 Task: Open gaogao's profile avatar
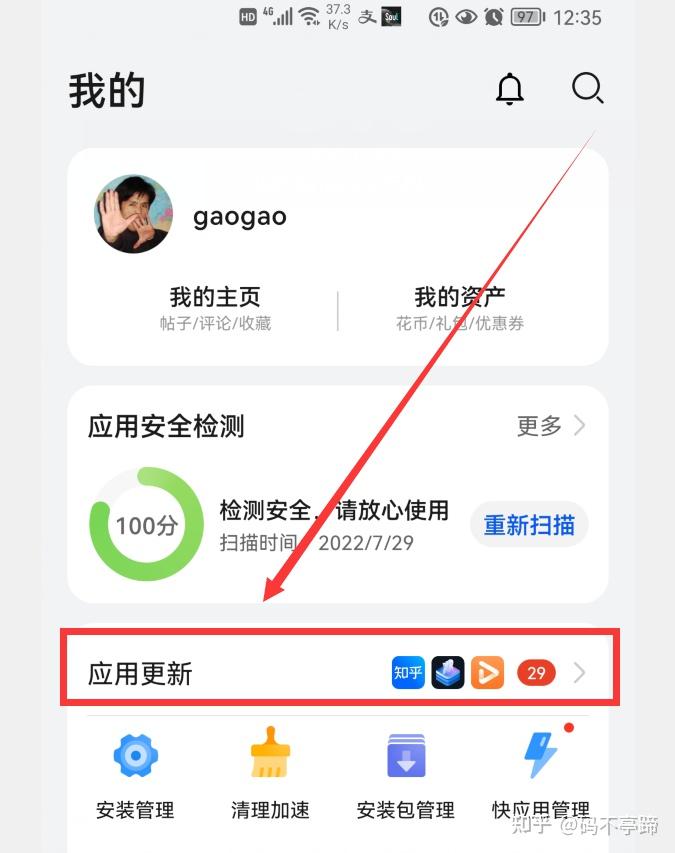tap(133, 213)
